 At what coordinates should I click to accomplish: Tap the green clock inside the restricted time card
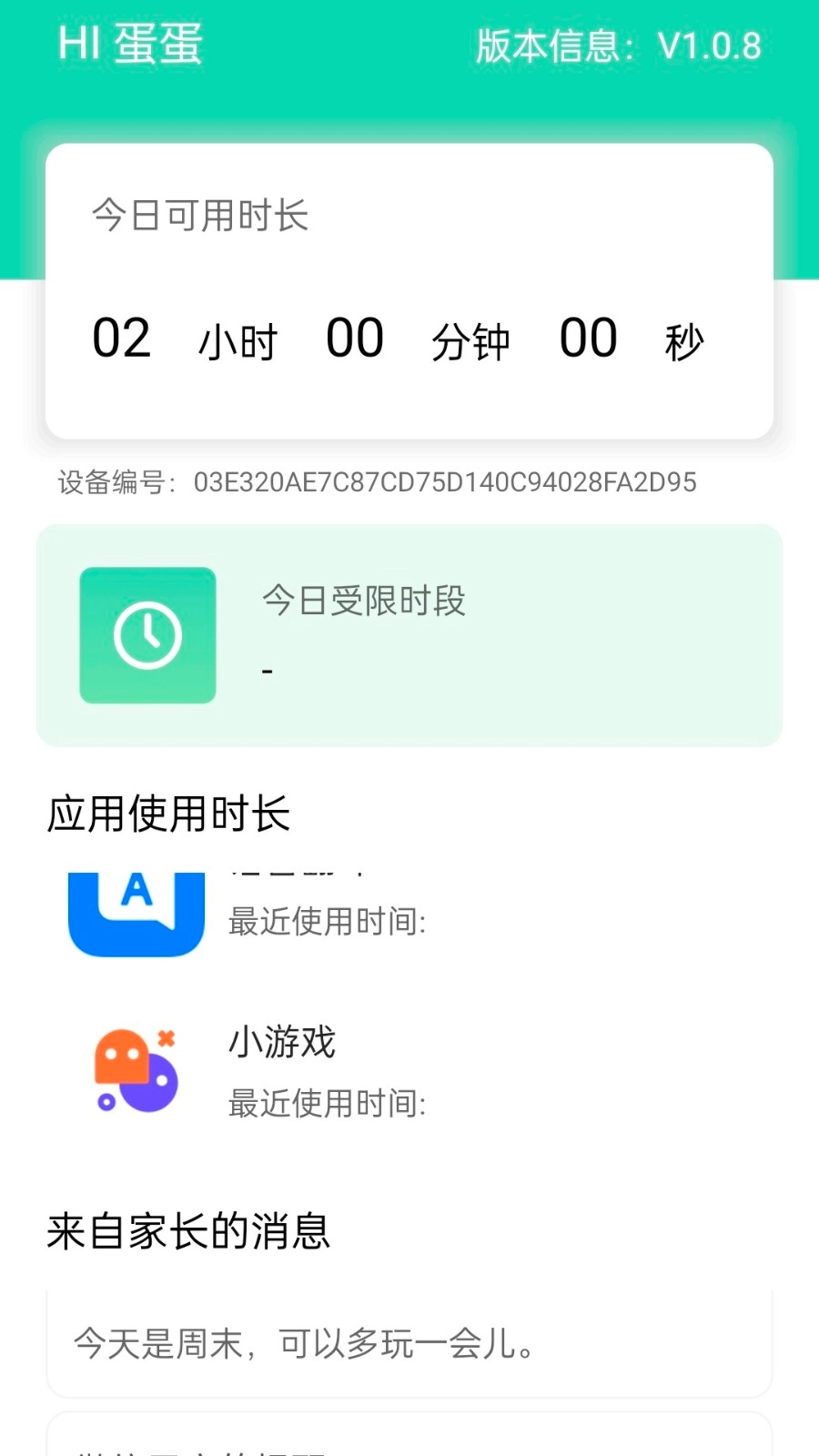[147, 634]
